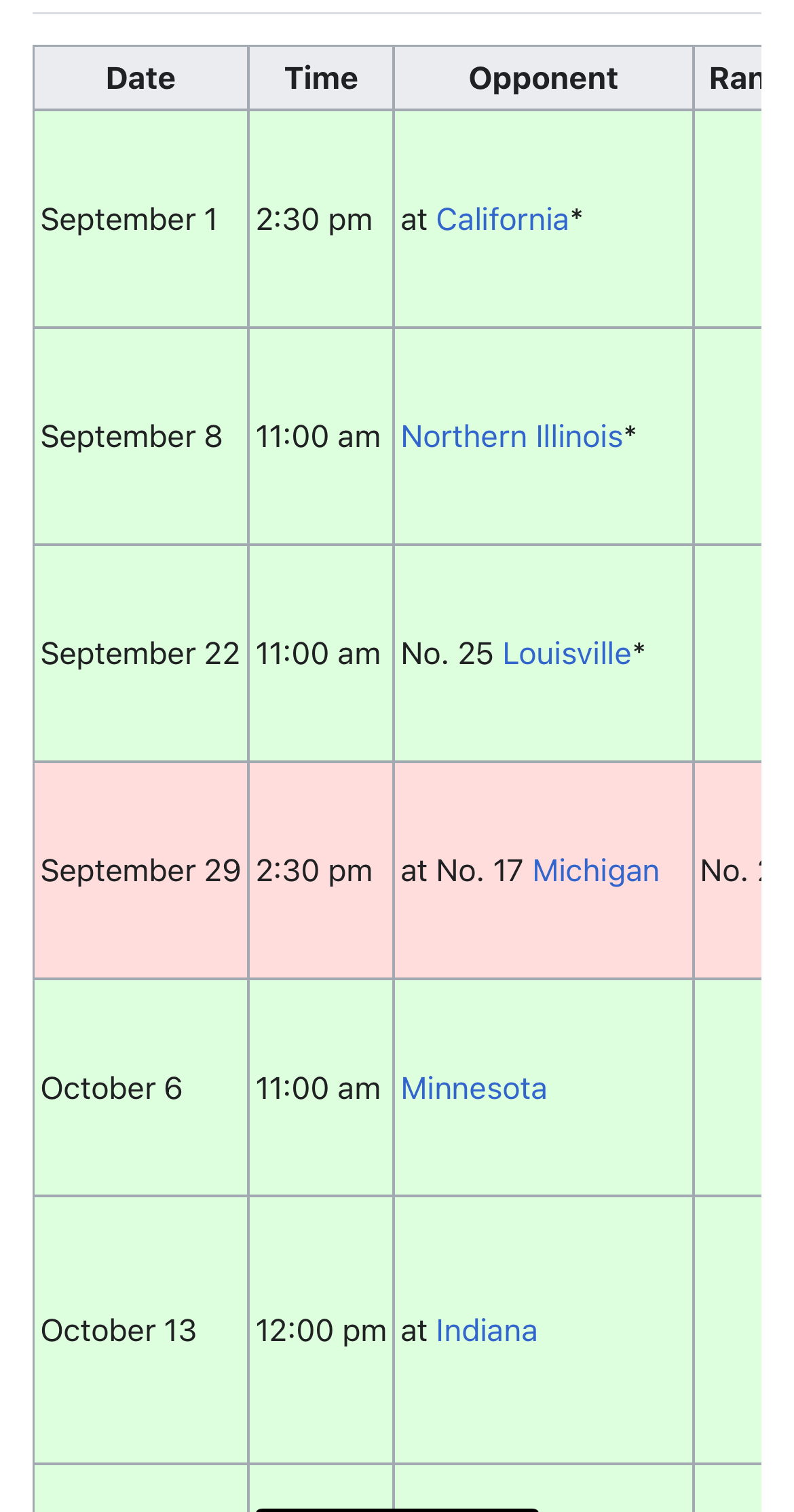This screenshot has width=794, height=1512.
Task: Visit the Minnesota link
Action: tap(474, 1089)
